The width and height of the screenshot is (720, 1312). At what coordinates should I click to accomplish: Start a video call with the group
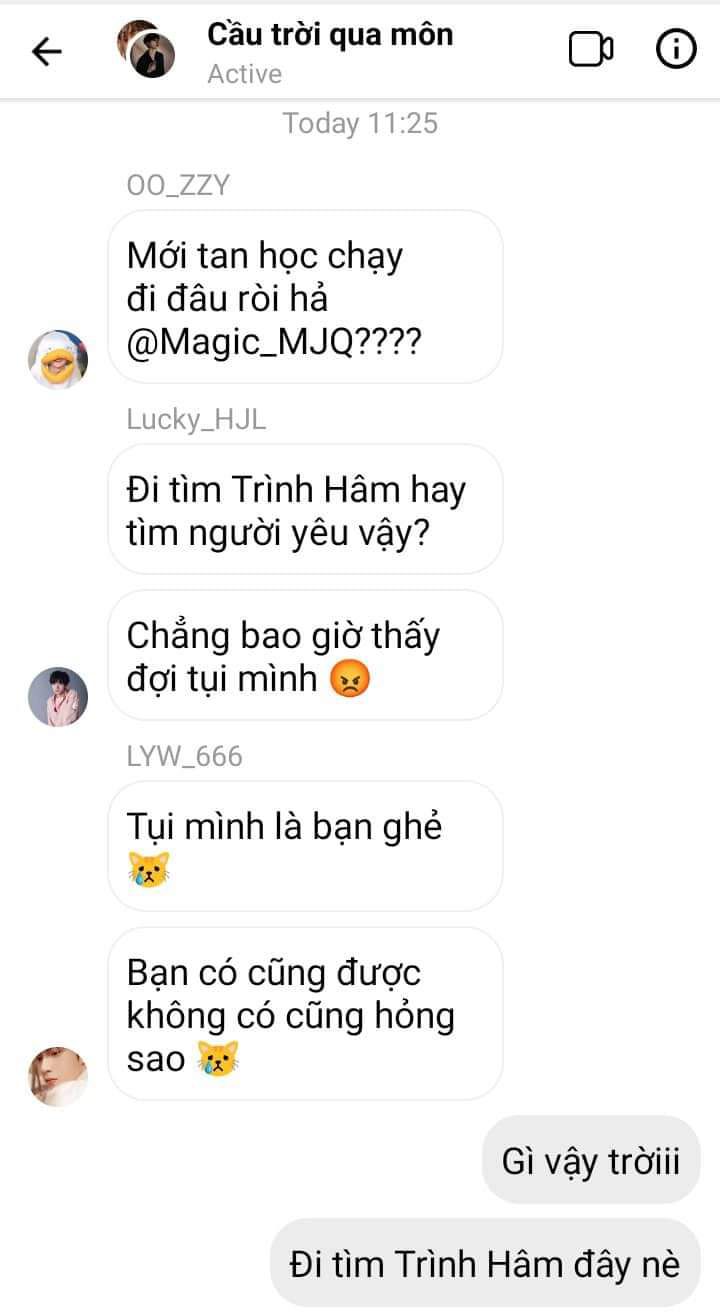591,50
